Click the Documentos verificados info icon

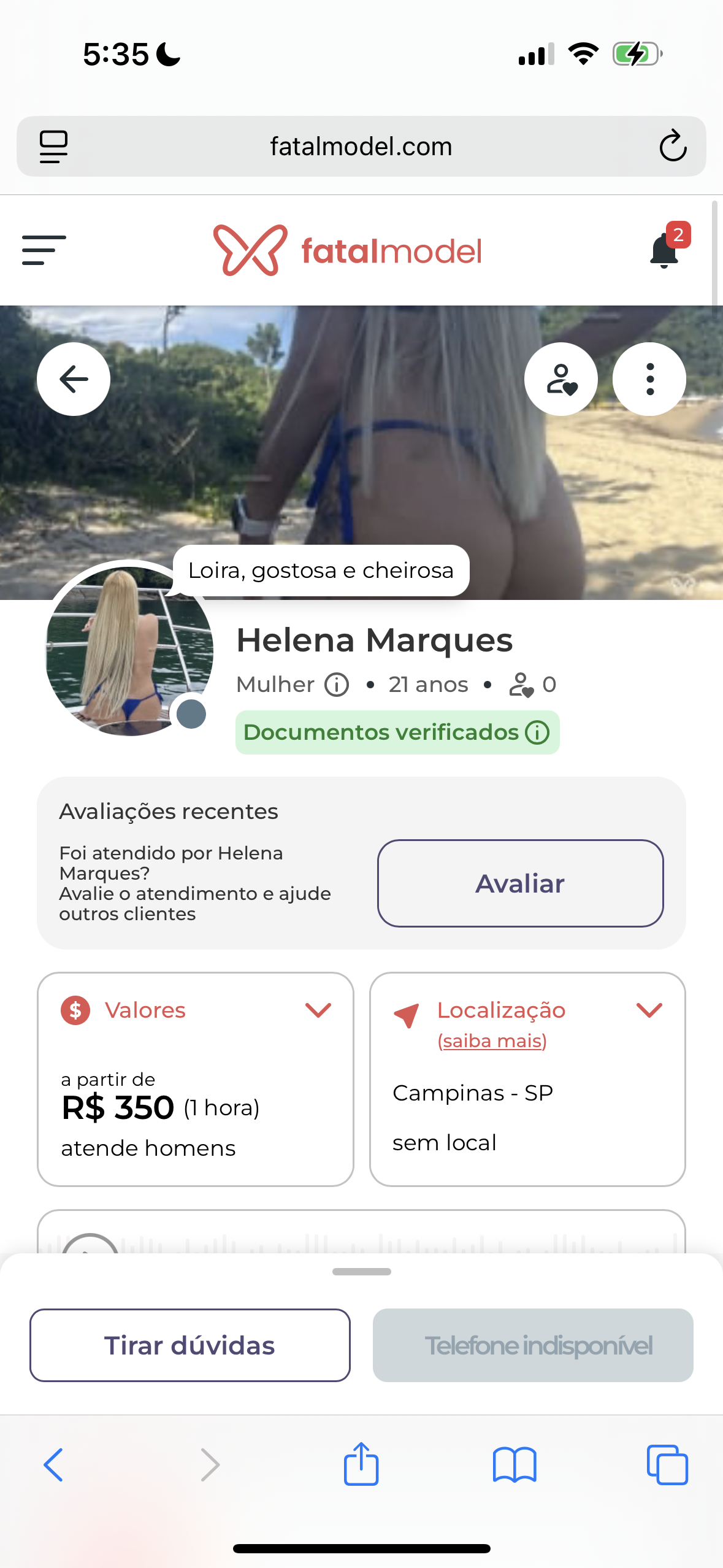(536, 732)
